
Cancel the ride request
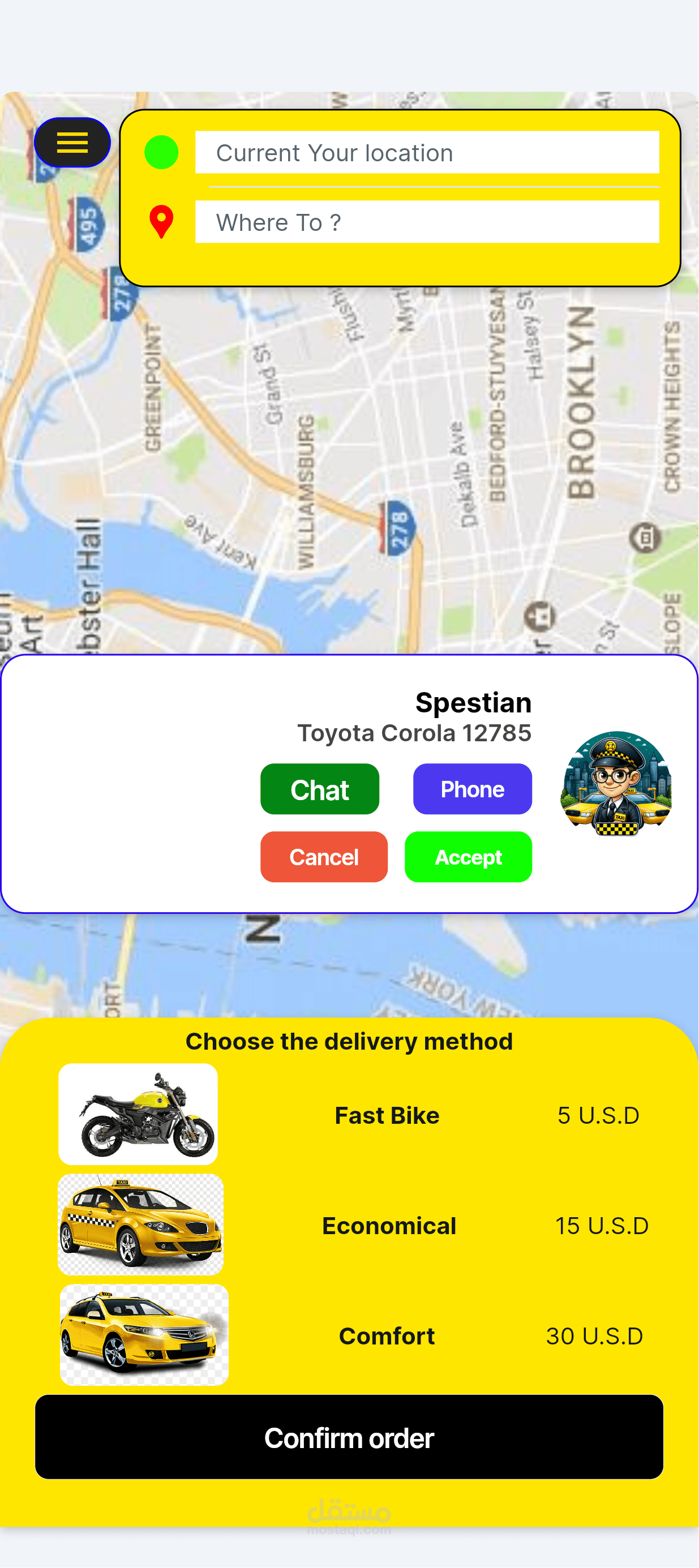click(x=323, y=857)
